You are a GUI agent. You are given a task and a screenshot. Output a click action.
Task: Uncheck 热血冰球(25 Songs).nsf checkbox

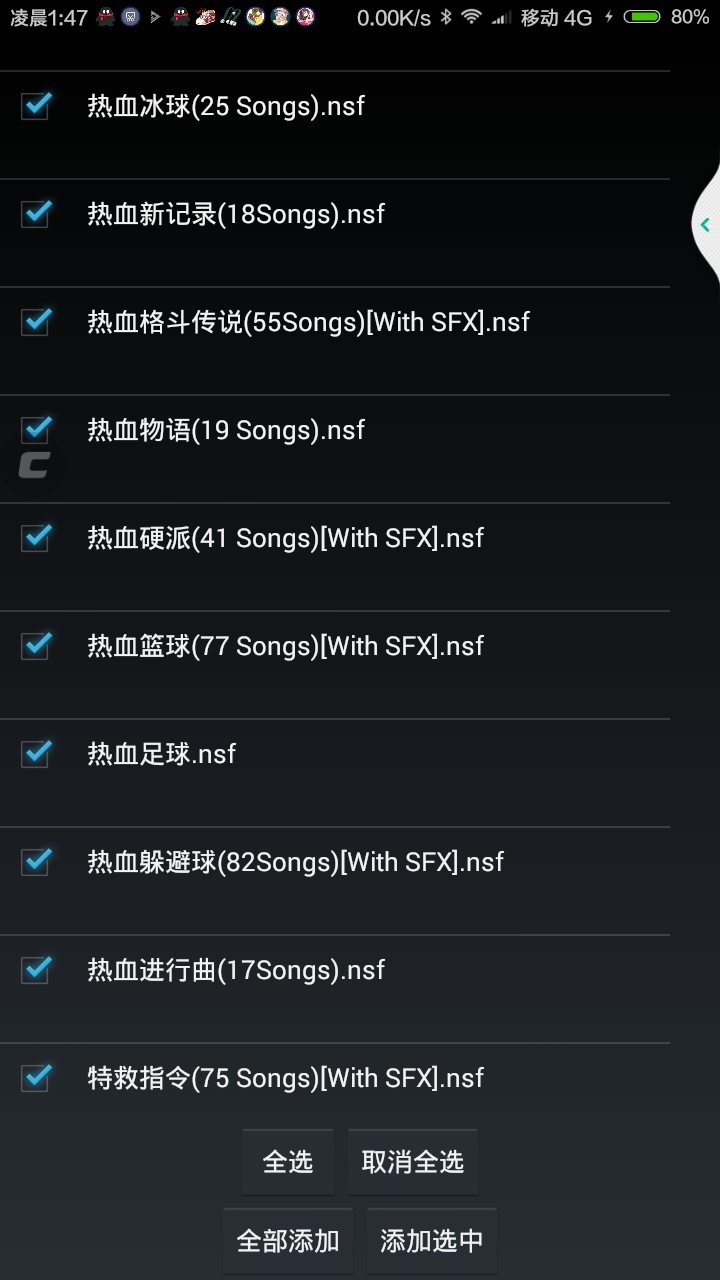pyautogui.click(x=36, y=105)
